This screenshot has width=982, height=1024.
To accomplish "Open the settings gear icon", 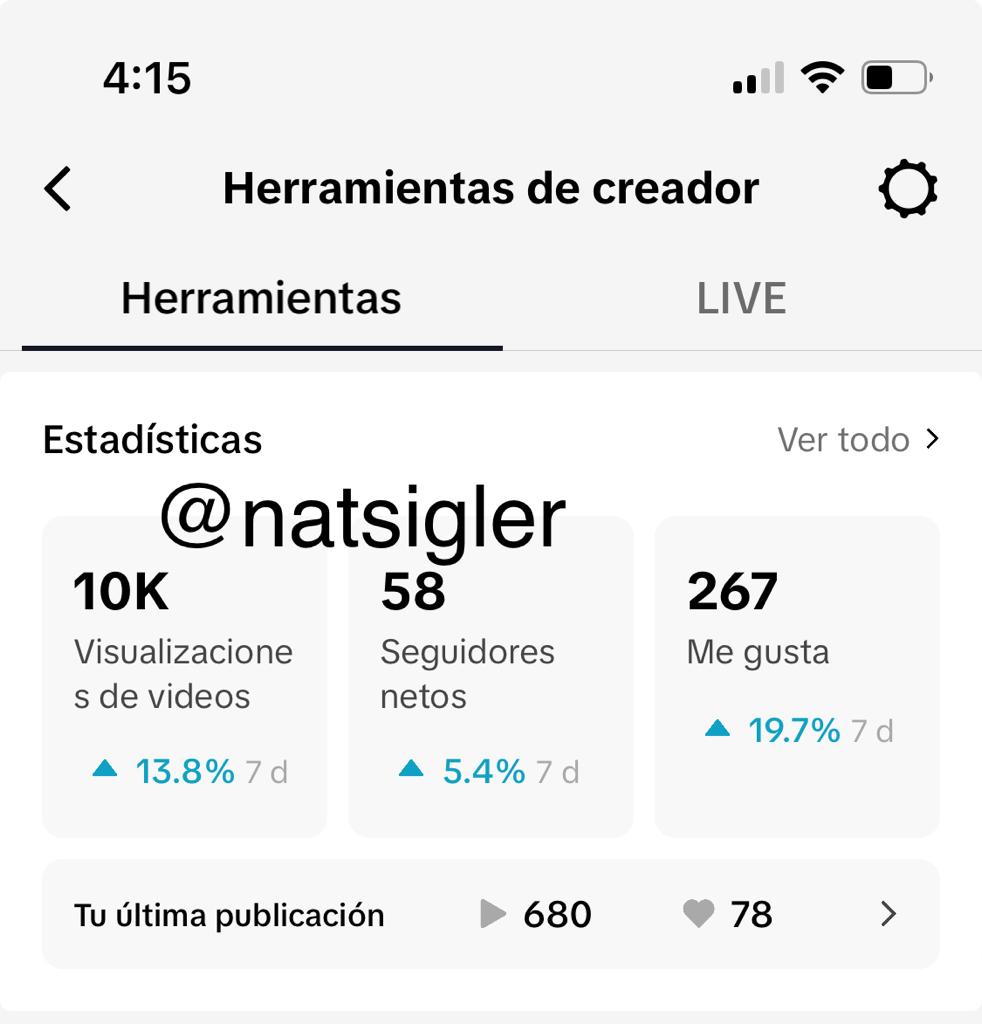I will pyautogui.click(x=907, y=188).
